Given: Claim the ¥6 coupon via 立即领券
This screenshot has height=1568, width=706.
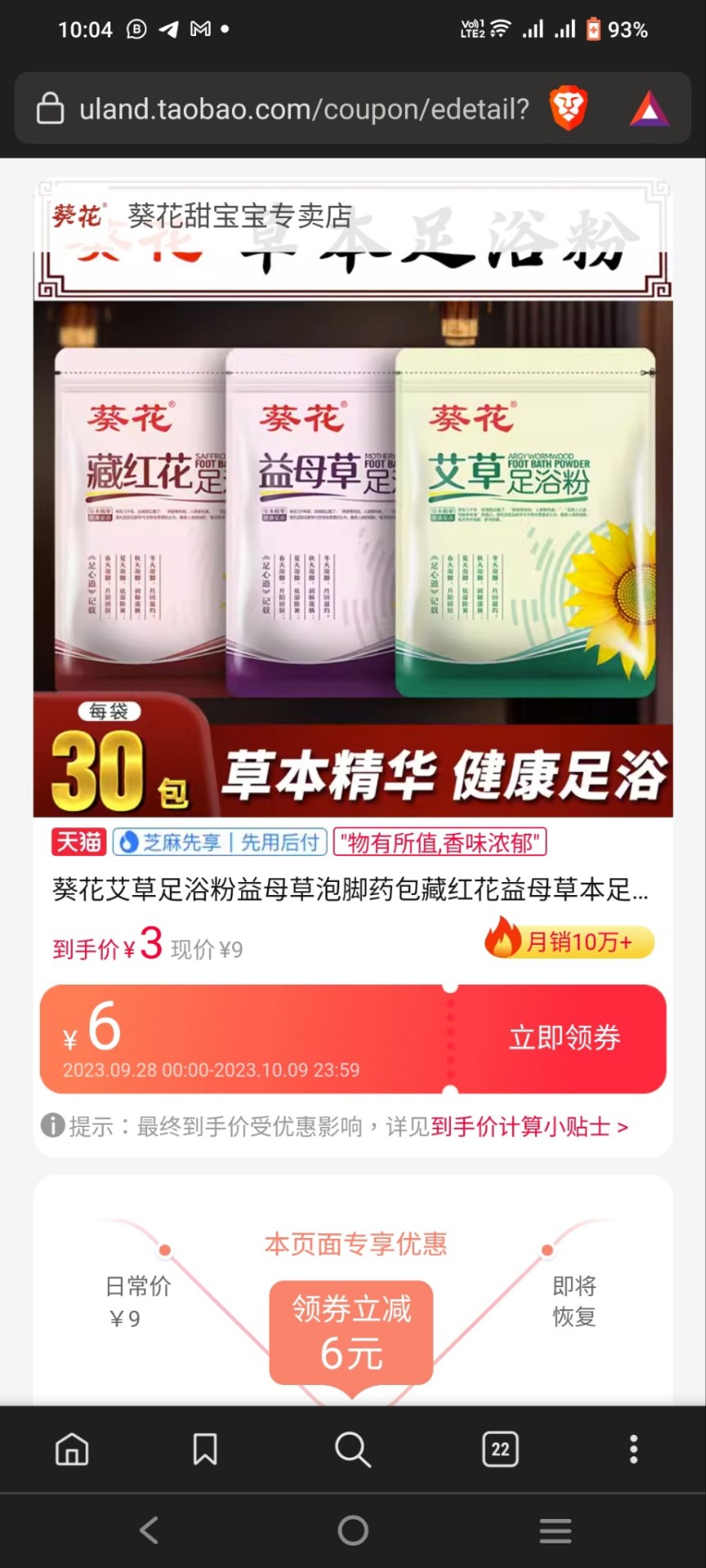Looking at the screenshot, I should coord(564,1038).
